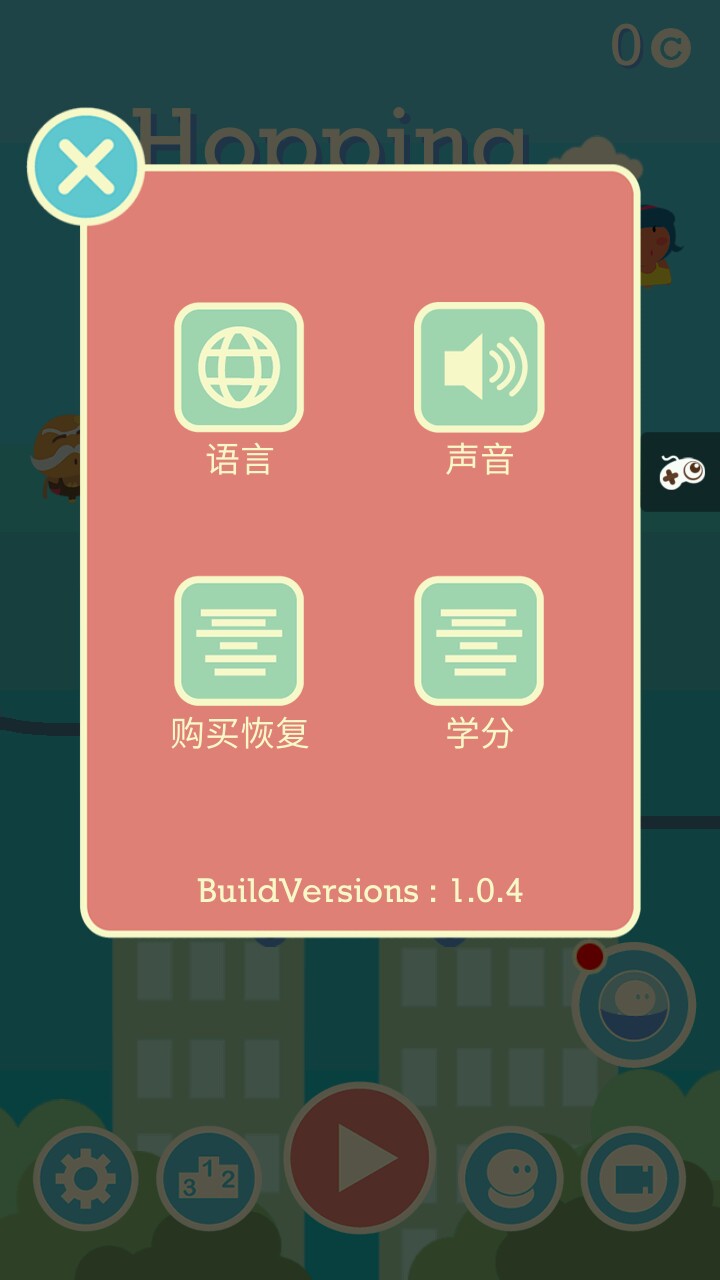Open the 学分 credits page
The image size is (720, 1280).
pos(479,641)
